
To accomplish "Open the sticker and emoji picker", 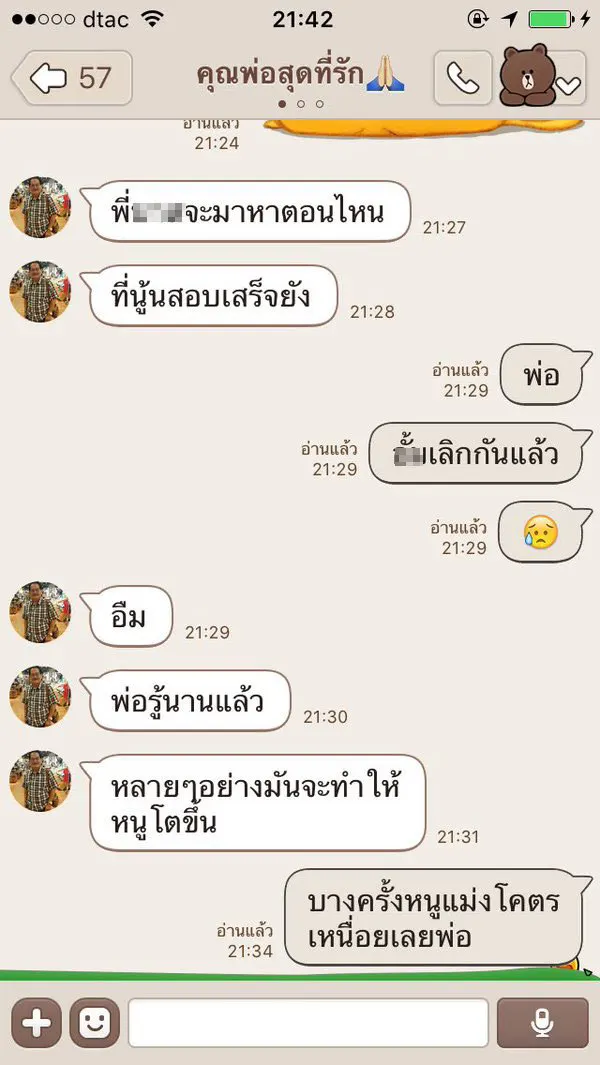I will (x=94, y=1022).
